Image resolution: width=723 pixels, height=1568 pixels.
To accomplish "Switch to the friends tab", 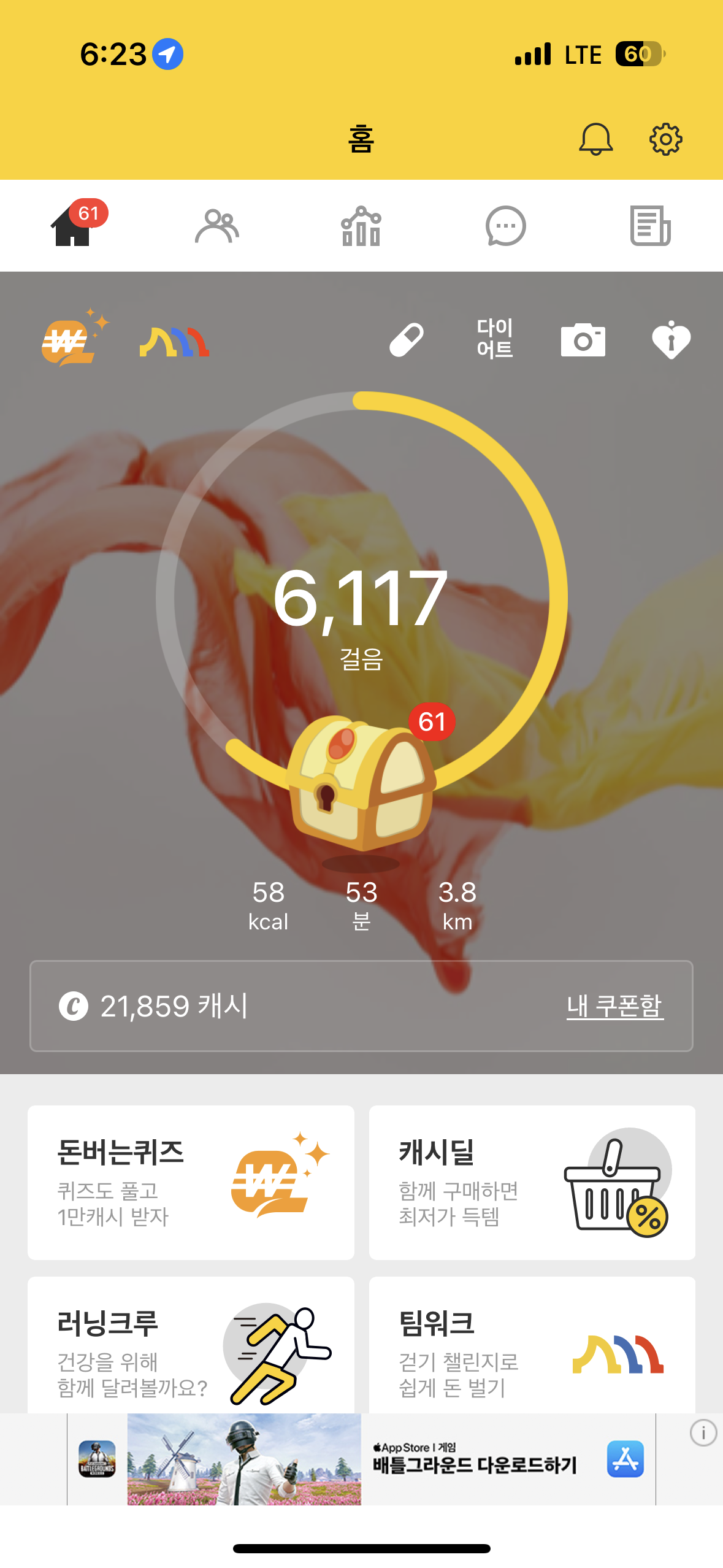I will tap(217, 226).
